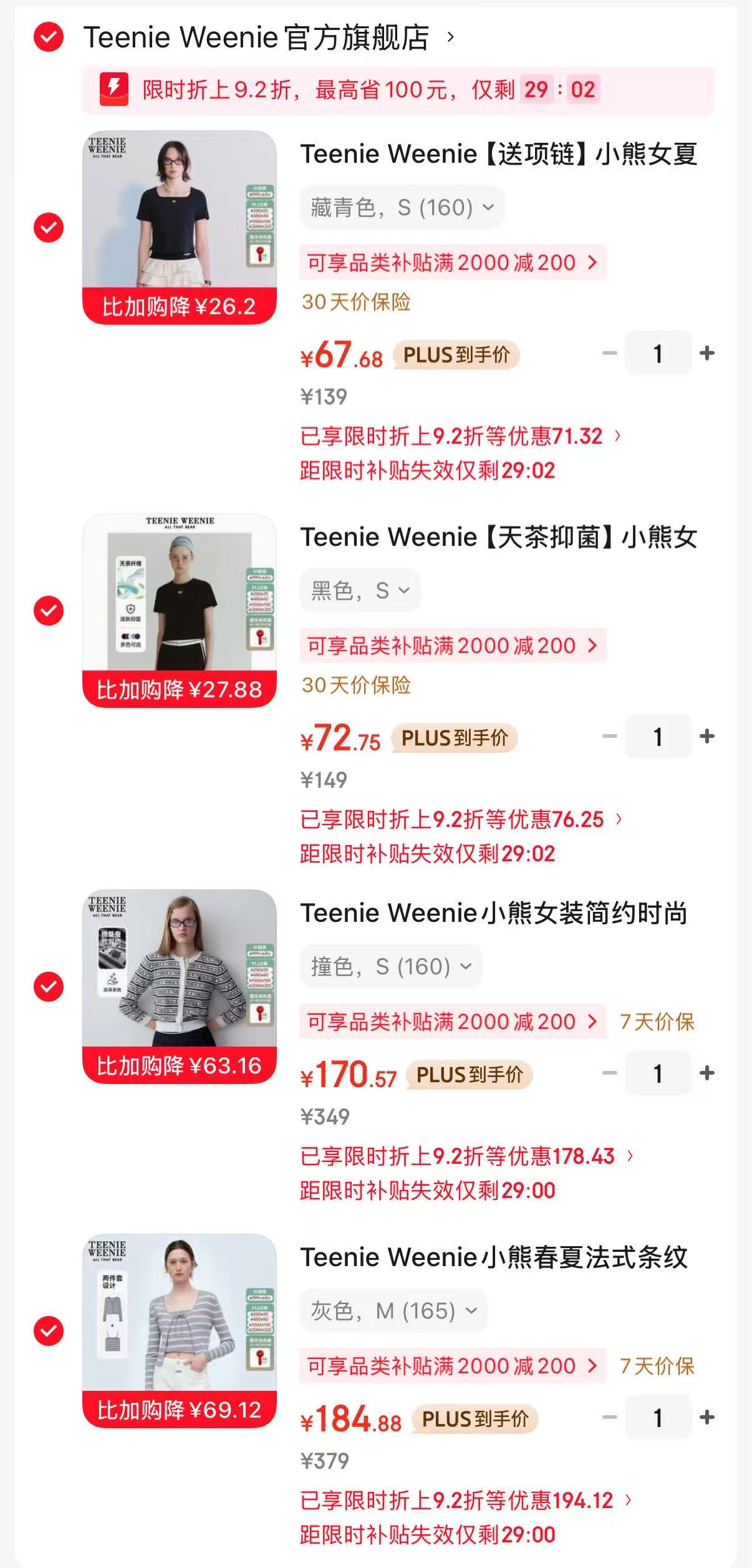Change the 藏青色, S (160) variant
Screen dimensions: 752x1568
click(x=402, y=208)
